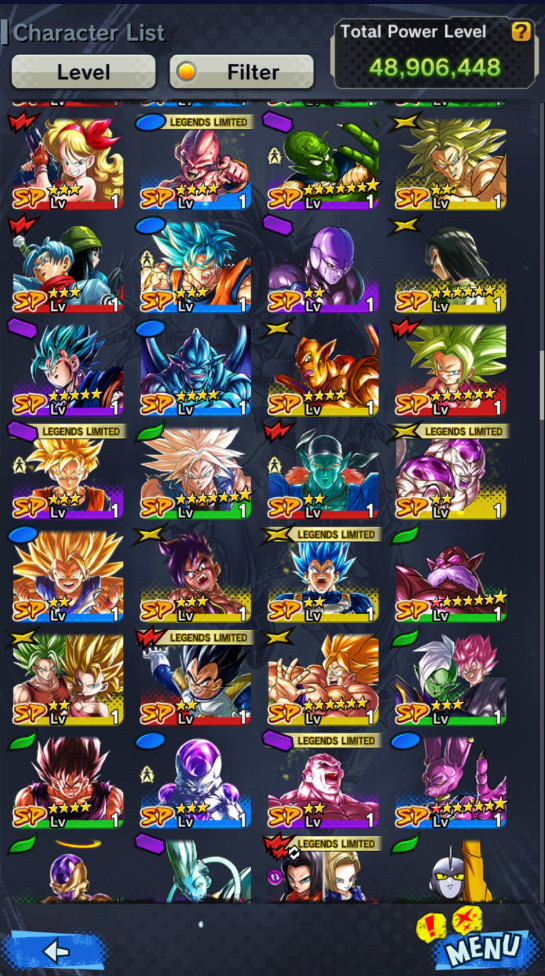Open Legends Limited Golden Frieza-like purple Frieza card
The height and width of the screenshot is (976, 545).
coord(450,472)
